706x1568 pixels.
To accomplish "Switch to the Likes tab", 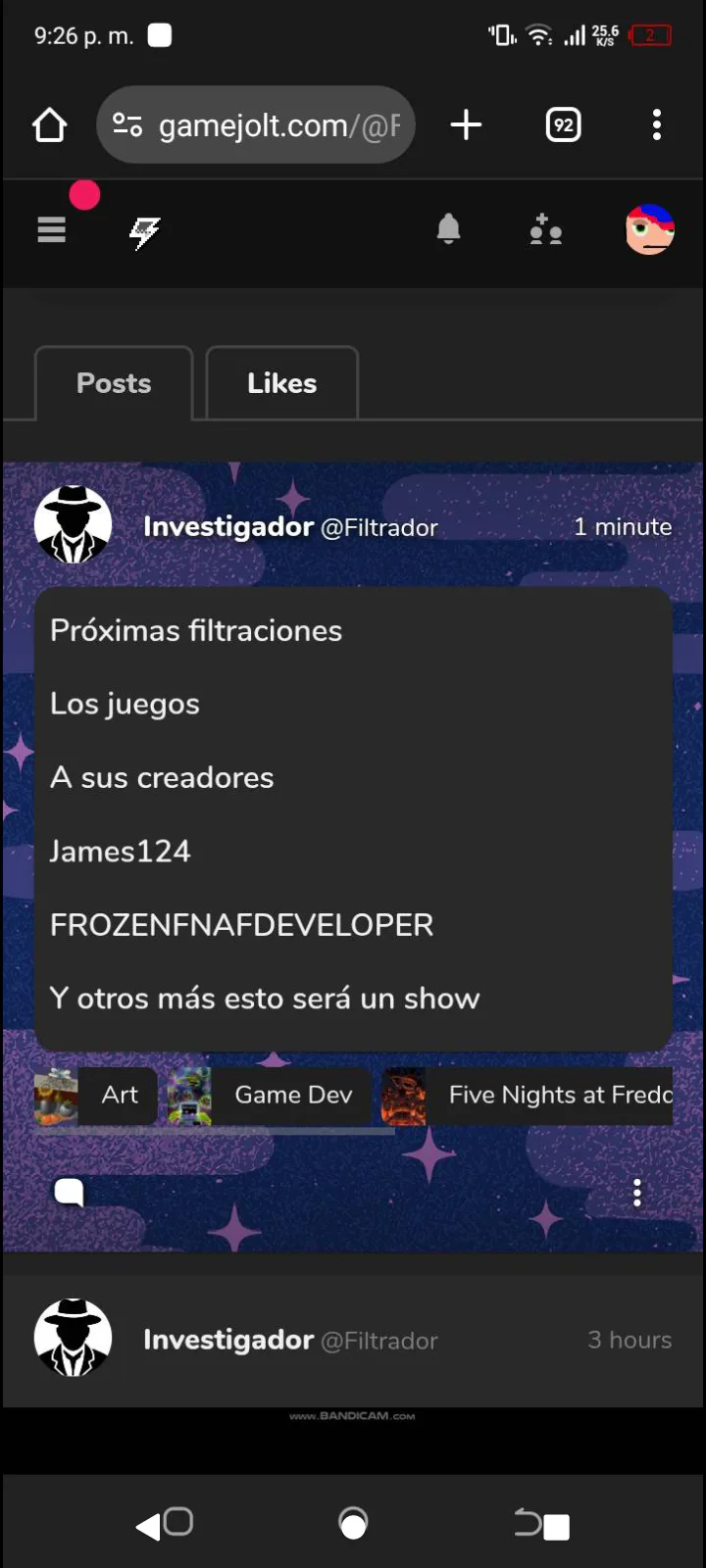I will coord(282,383).
